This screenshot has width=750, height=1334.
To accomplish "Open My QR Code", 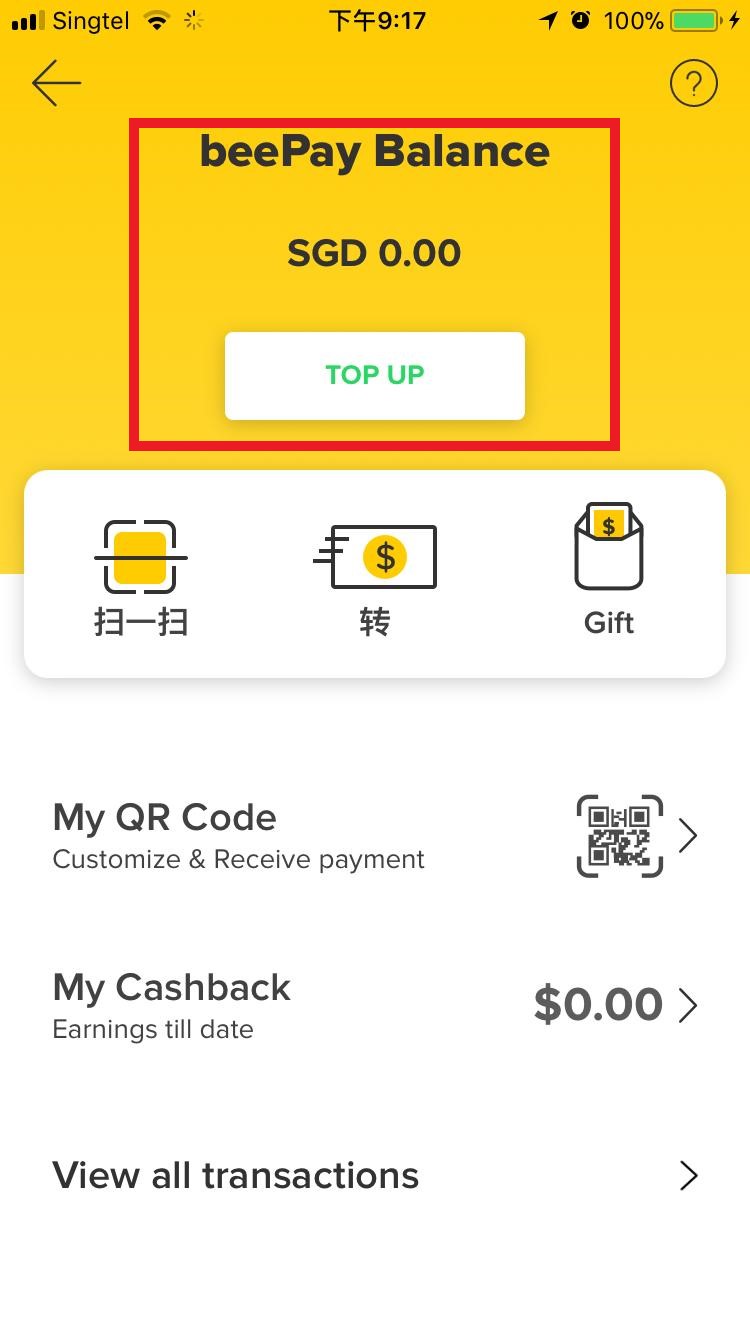I will [374, 835].
